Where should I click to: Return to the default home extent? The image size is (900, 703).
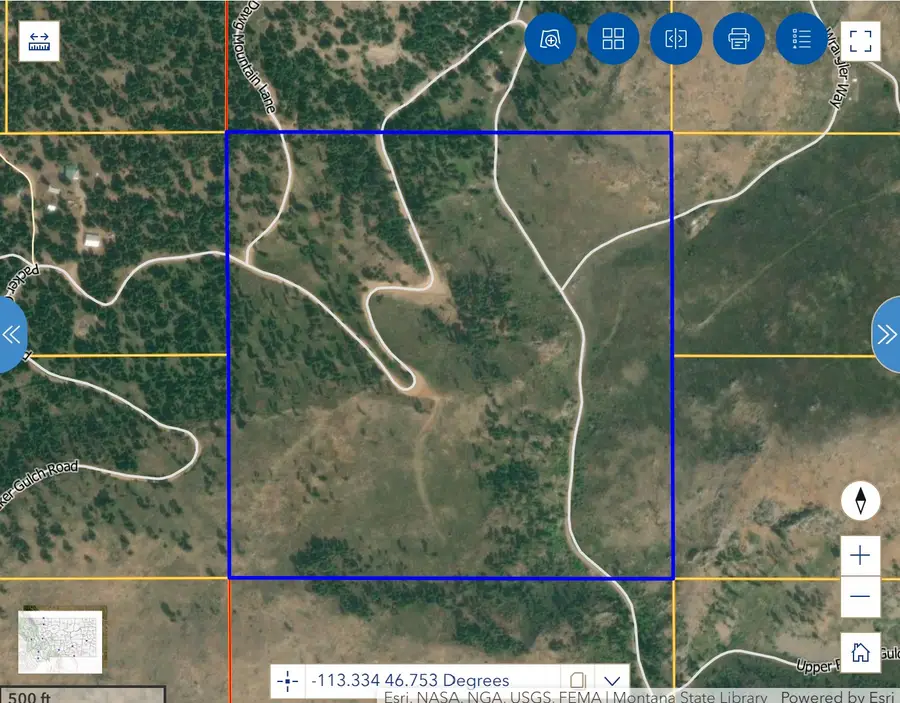(x=860, y=653)
